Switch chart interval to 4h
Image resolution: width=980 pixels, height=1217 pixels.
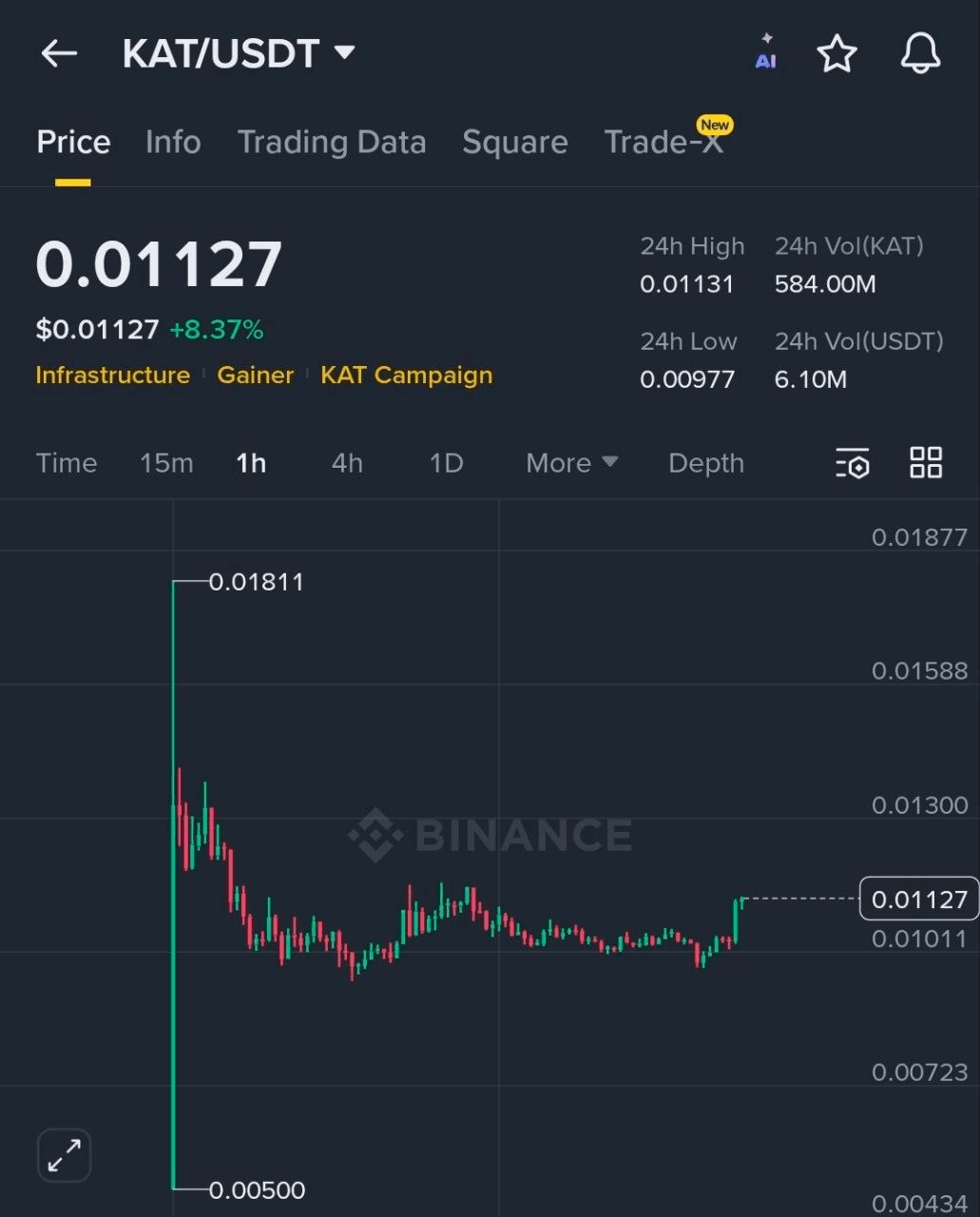click(347, 463)
